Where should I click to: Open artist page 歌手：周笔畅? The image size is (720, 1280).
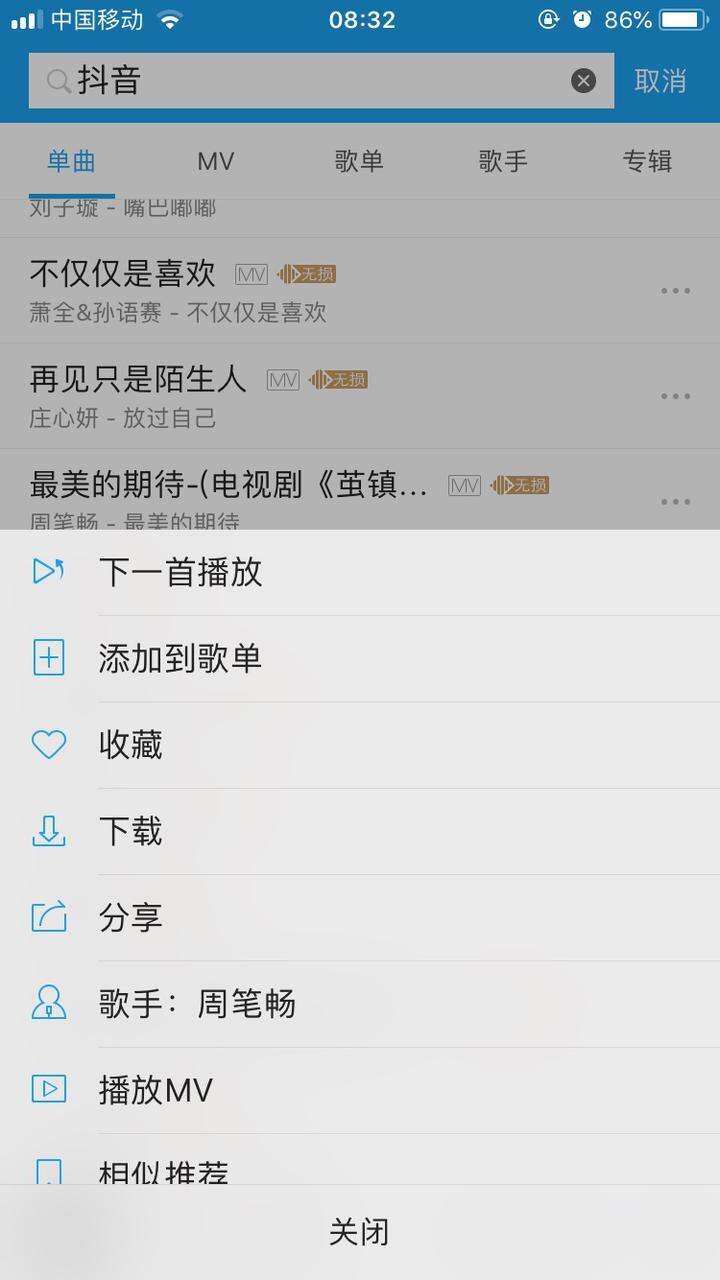[x=360, y=1003]
